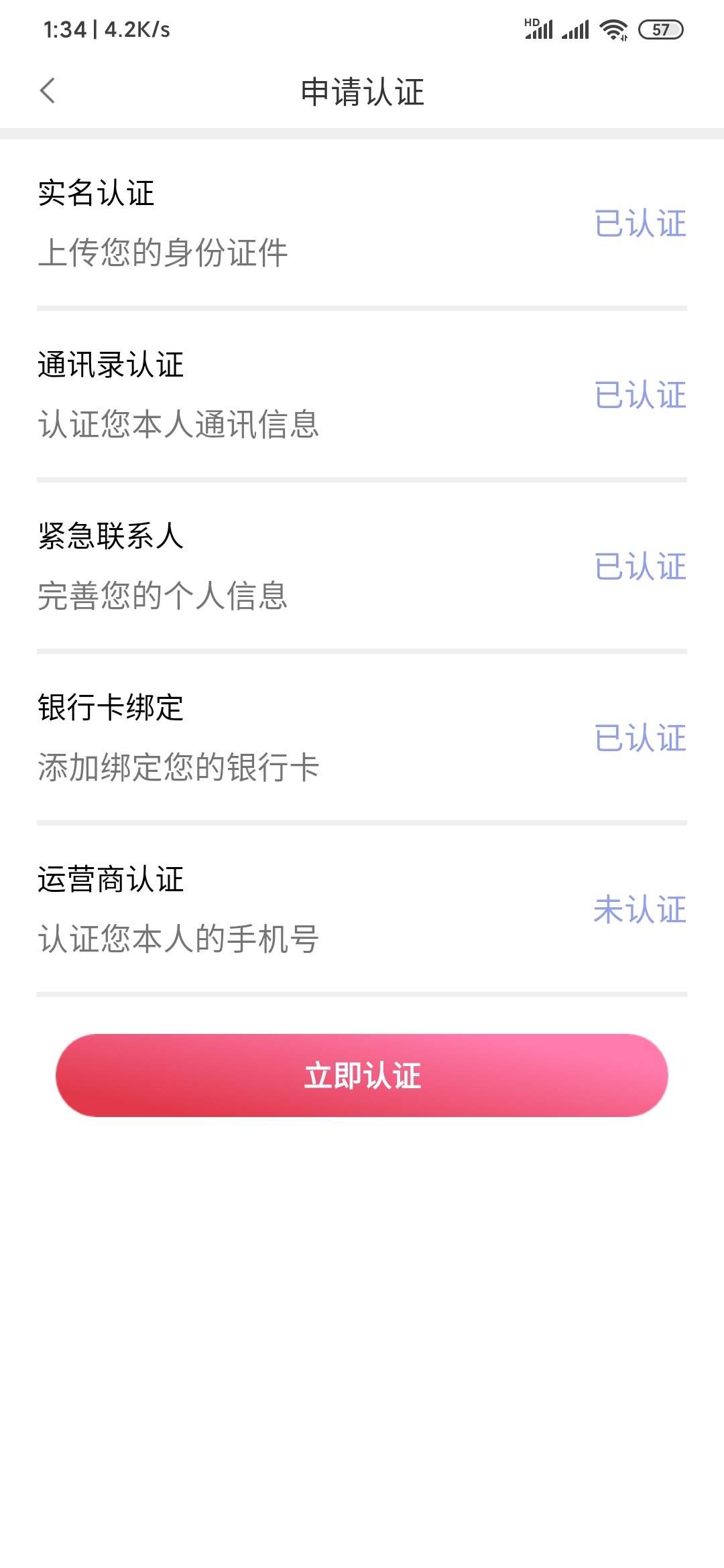Screen dimensions: 724x1568
Task: Go back using the top-left arrow
Action: pyautogui.click(x=47, y=90)
